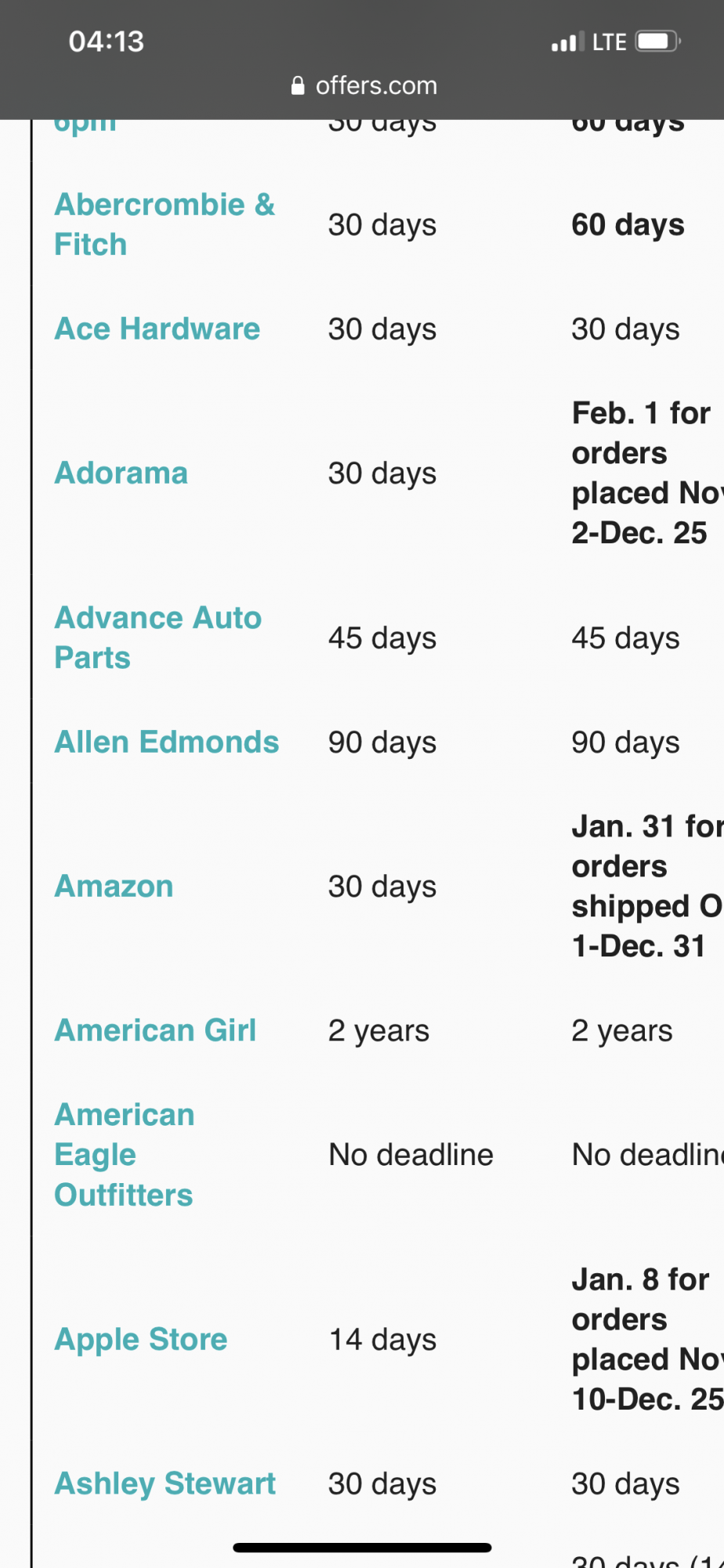Open the American Eagle Outfitters link
724x1568 pixels.
coord(124,1155)
